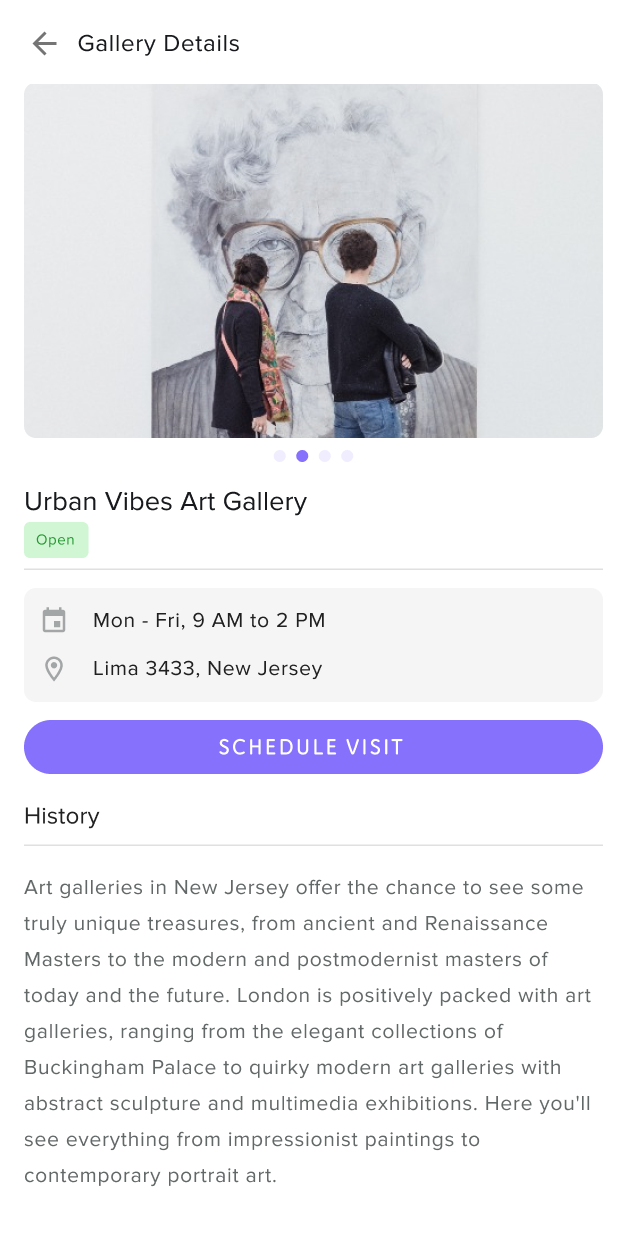
Task: Open the gallery photo of the portrait
Action: click(x=313, y=261)
